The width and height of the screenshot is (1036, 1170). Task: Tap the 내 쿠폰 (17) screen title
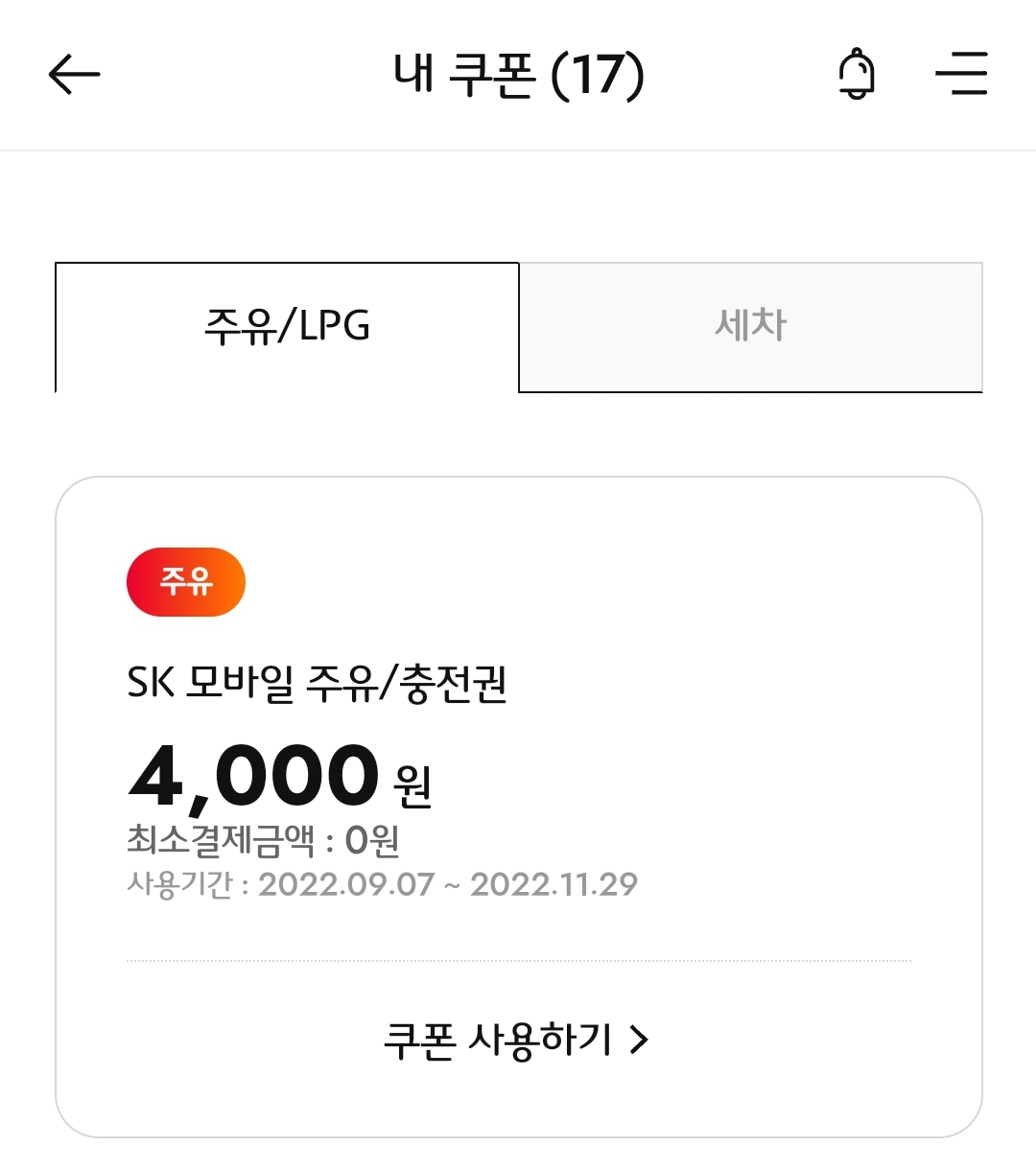518,77
